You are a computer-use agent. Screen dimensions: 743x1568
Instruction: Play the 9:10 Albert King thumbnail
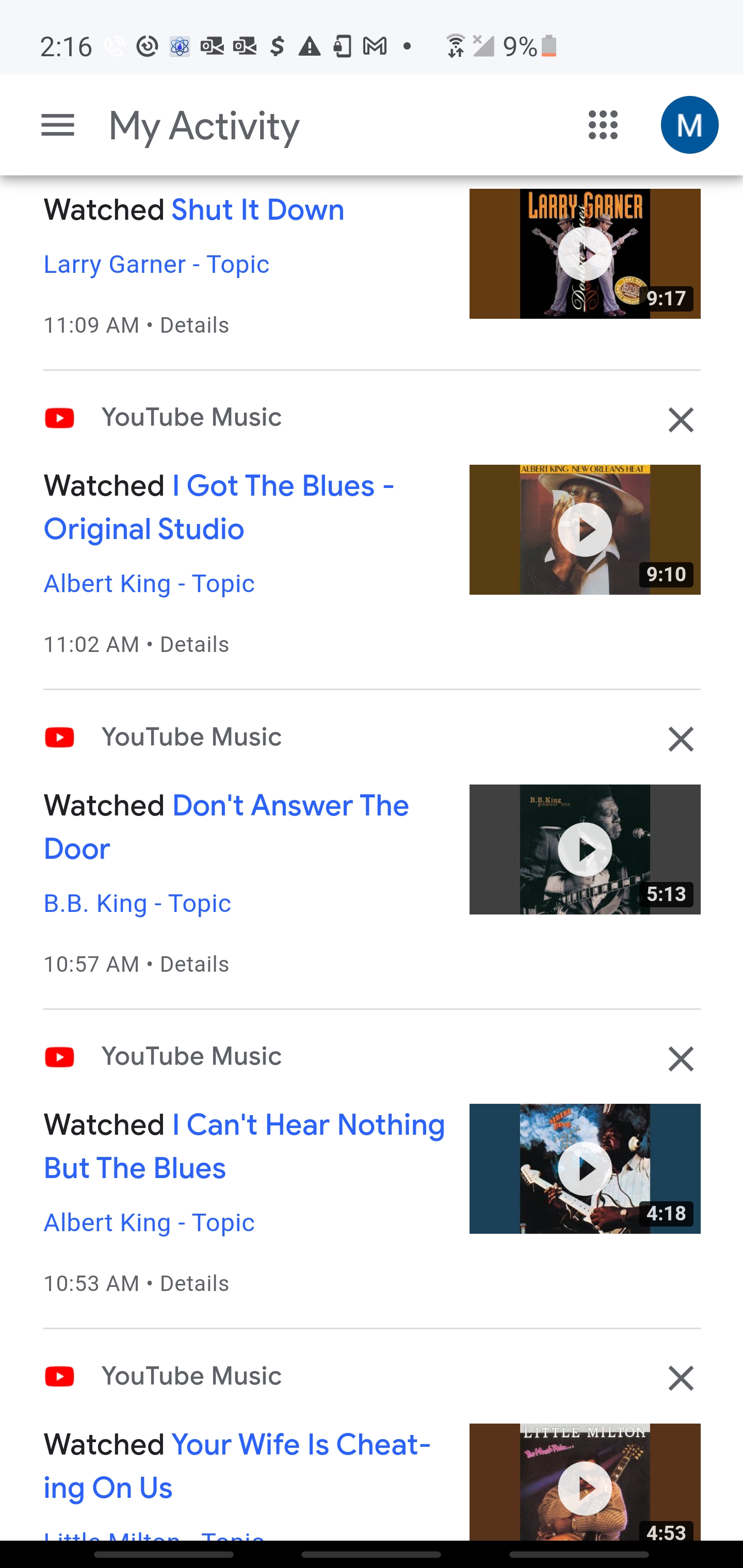click(585, 530)
